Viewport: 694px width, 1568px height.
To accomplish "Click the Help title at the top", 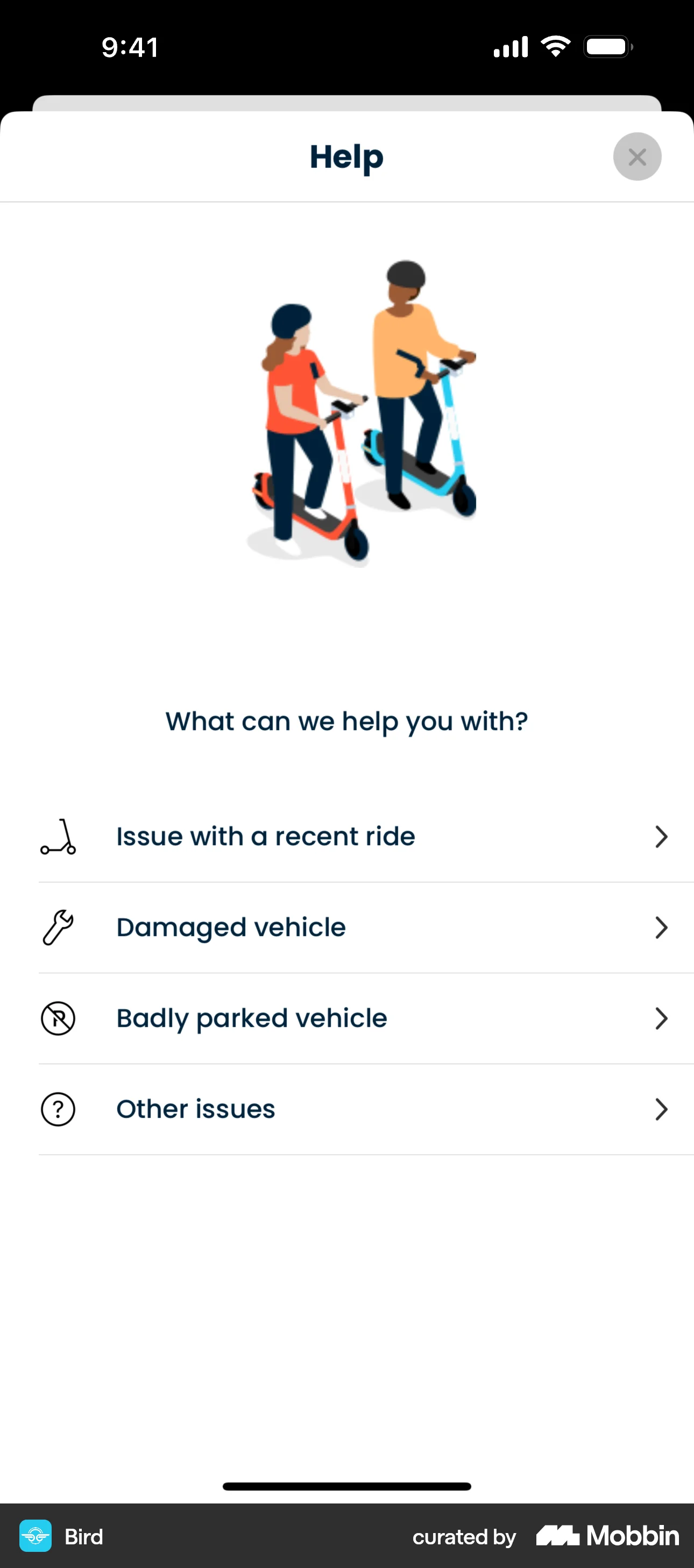I will tap(346, 156).
